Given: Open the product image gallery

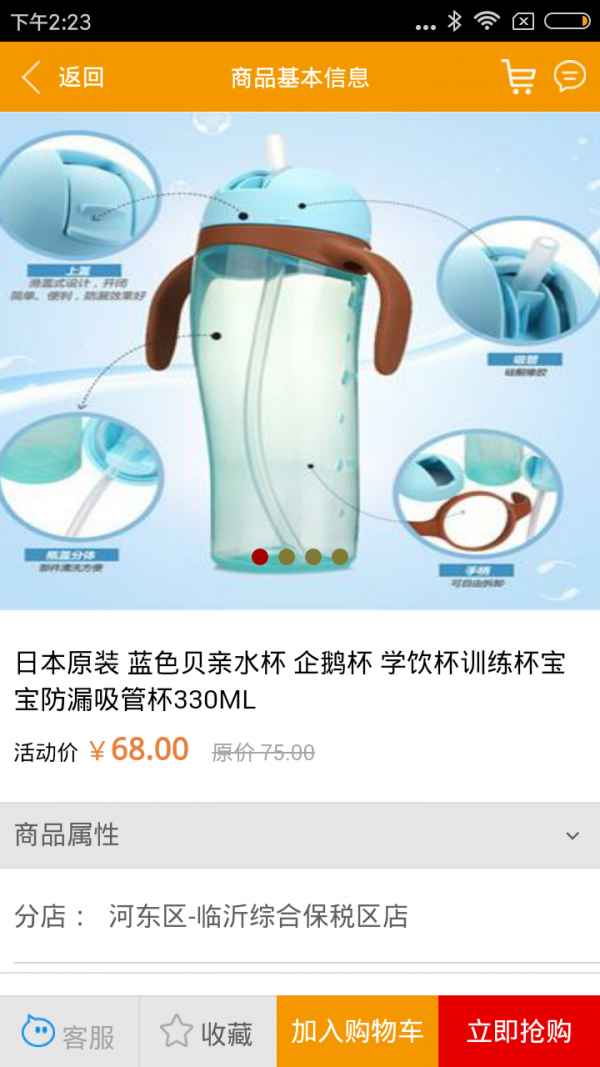Looking at the screenshot, I should (300, 361).
